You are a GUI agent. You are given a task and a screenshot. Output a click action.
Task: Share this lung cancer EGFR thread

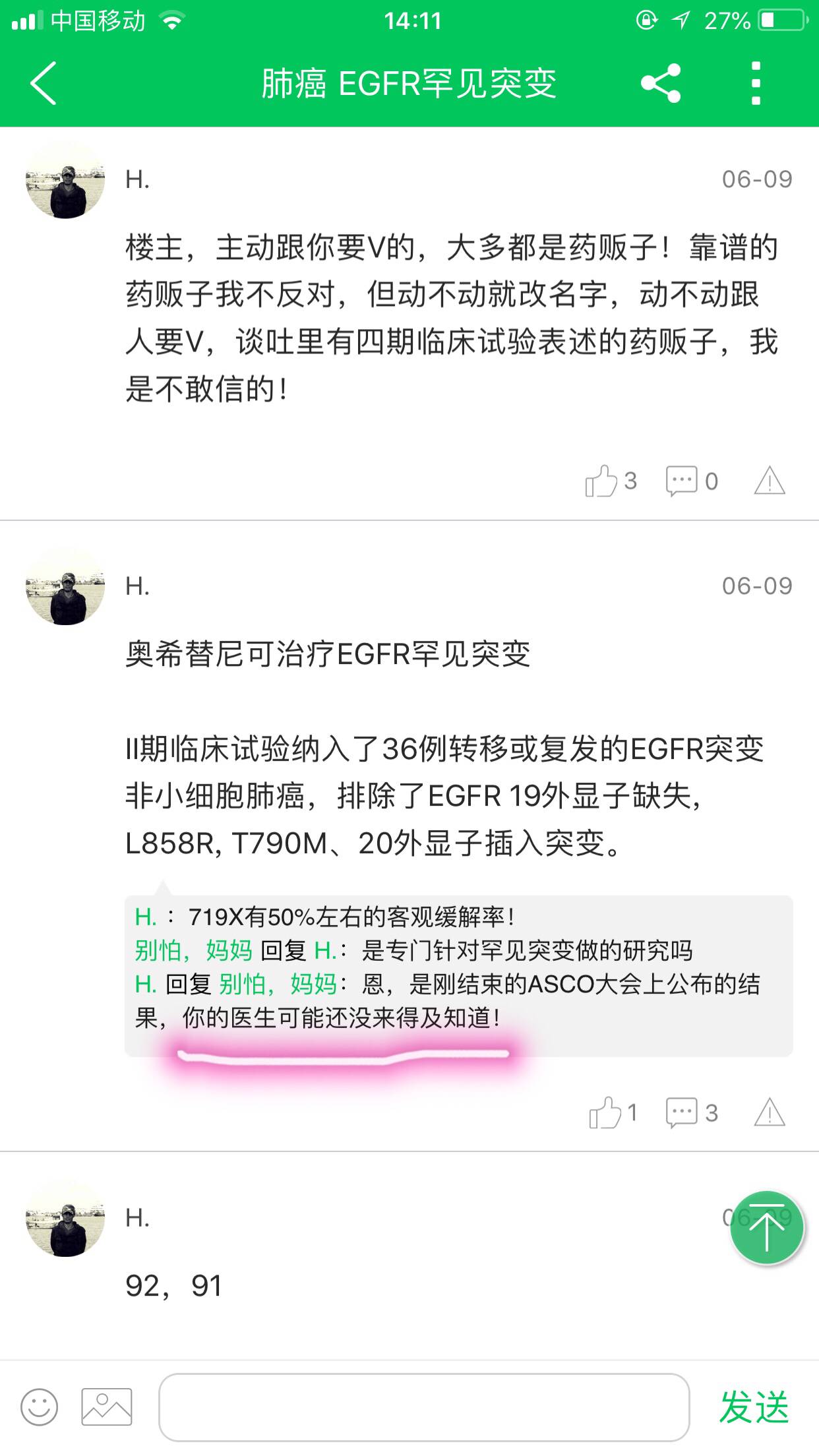(660, 84)
